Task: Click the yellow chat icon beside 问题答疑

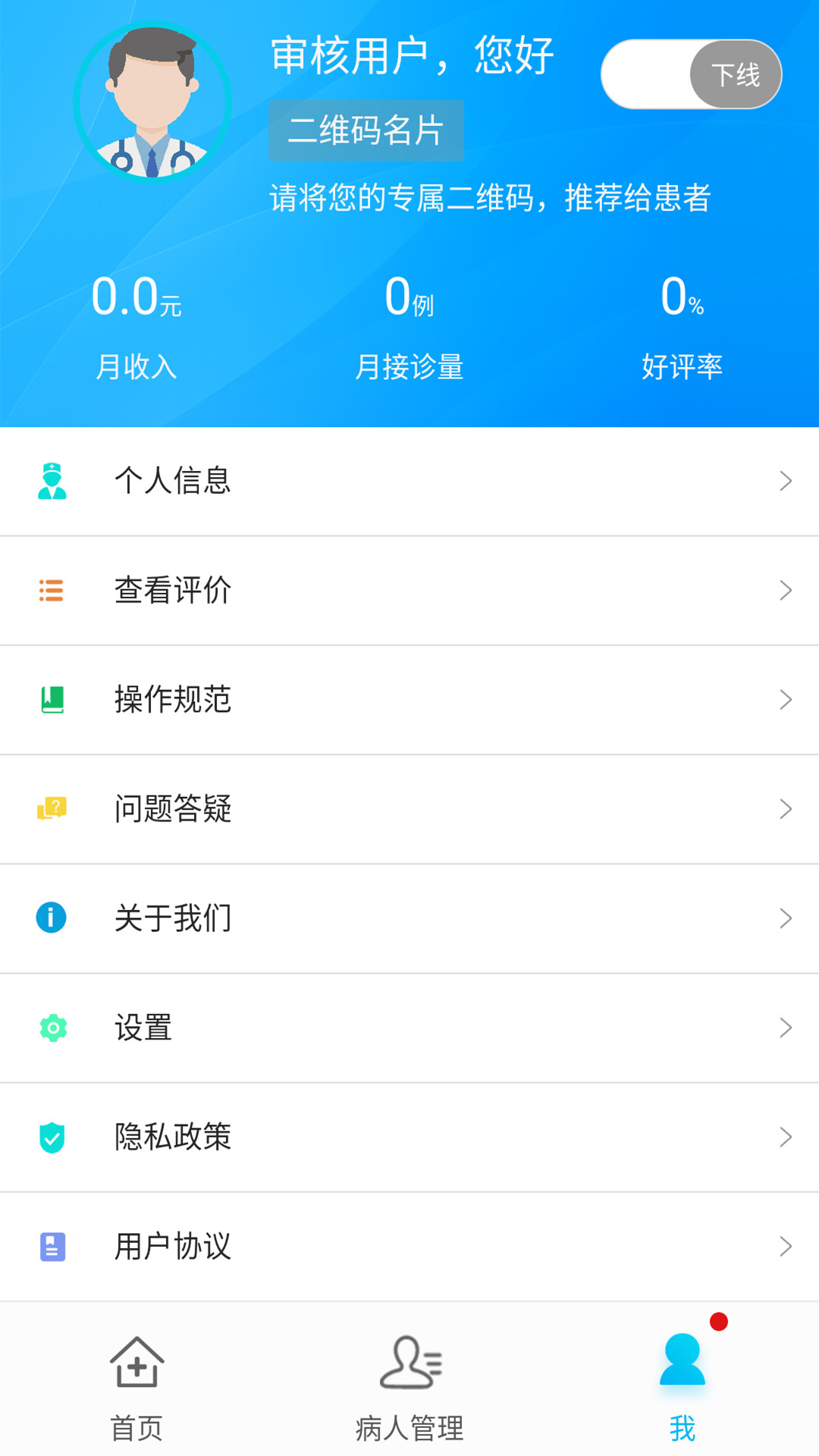Action: 51,809
